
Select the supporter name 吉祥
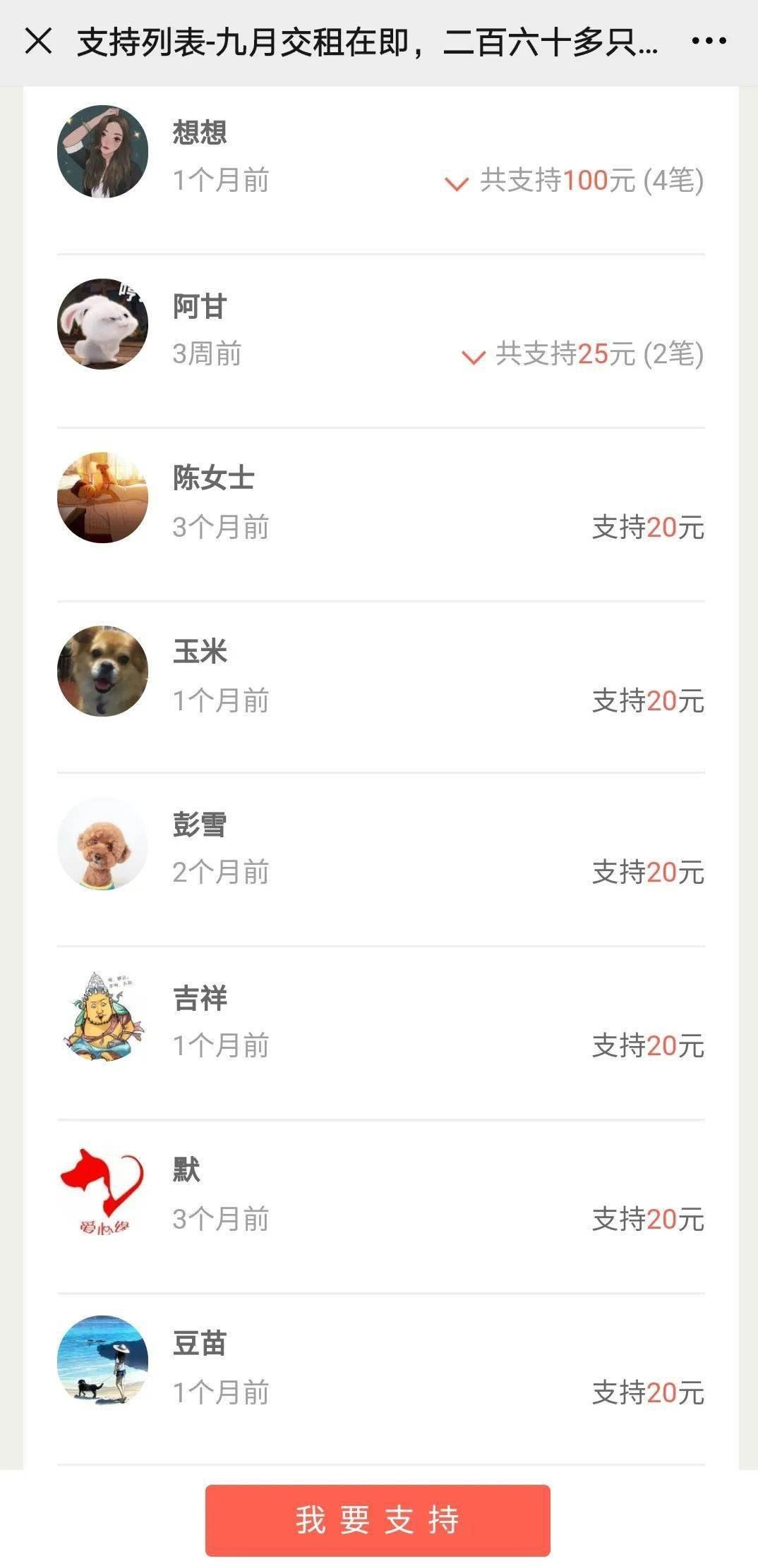click(x=200, y=998)
